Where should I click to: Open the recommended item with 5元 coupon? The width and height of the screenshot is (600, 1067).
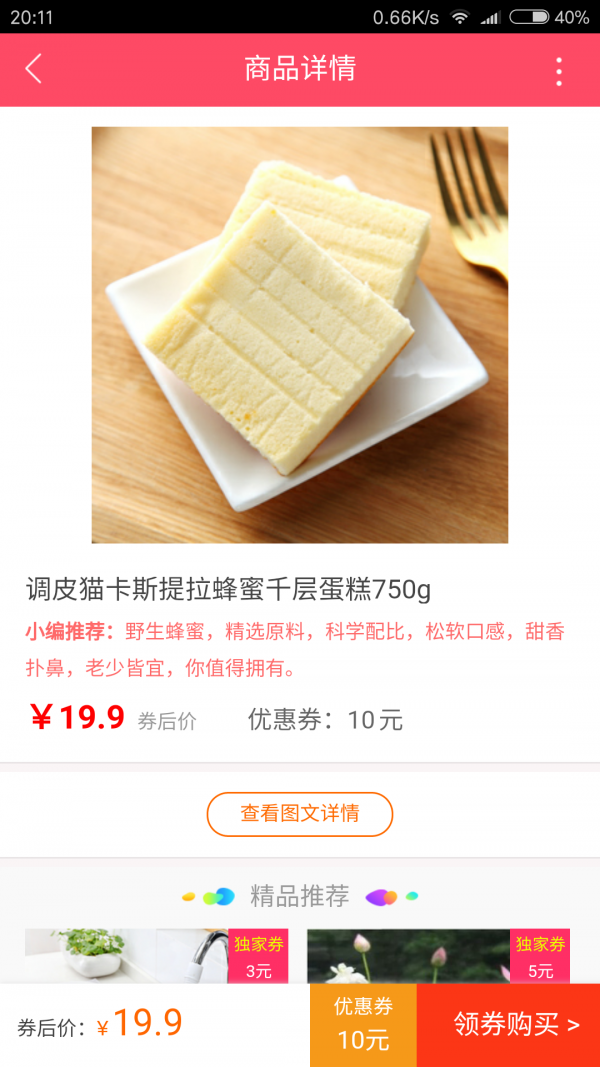coord(438,956)
